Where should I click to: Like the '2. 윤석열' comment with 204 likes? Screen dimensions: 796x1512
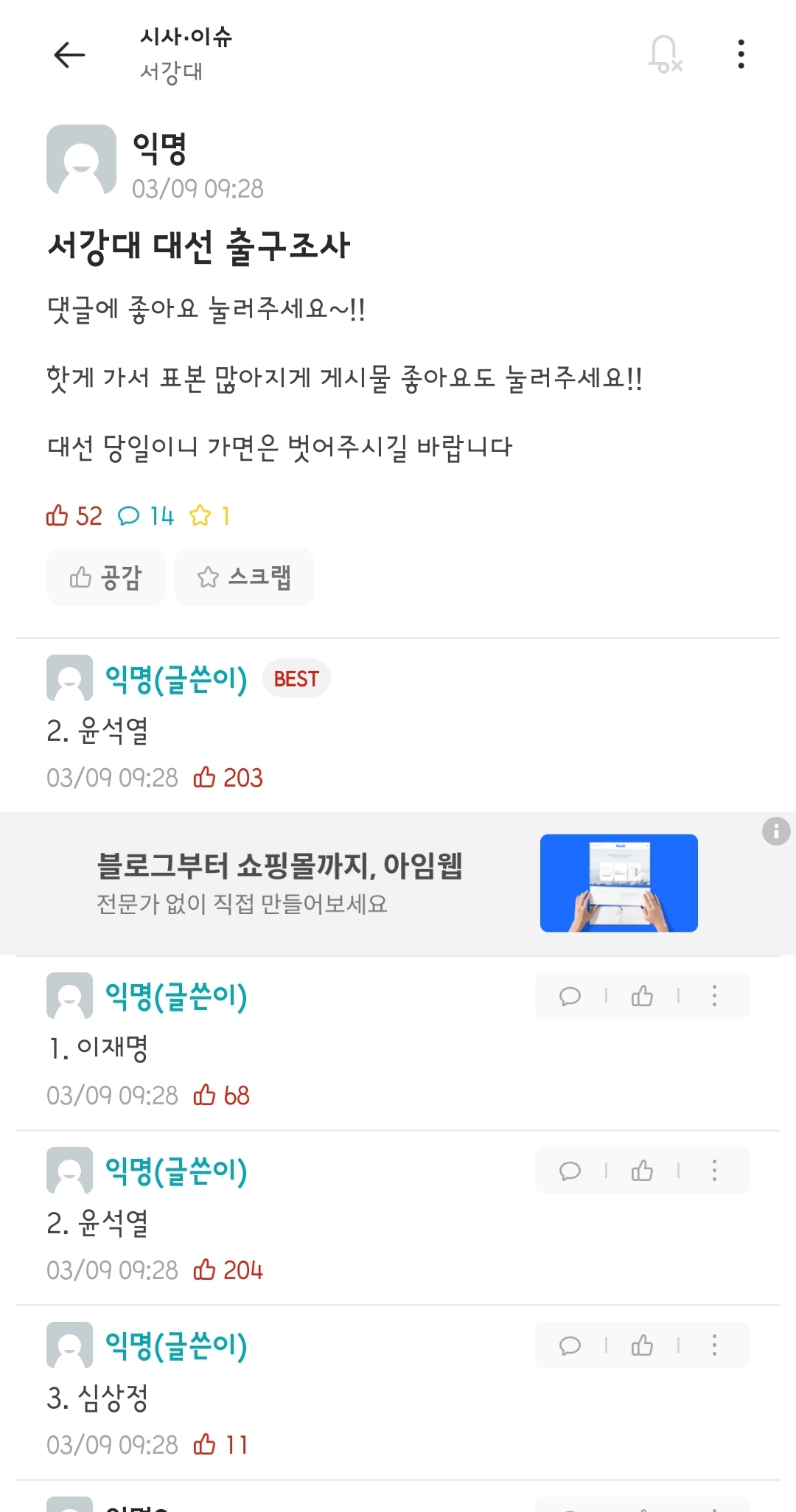(x=642, y=1171)
